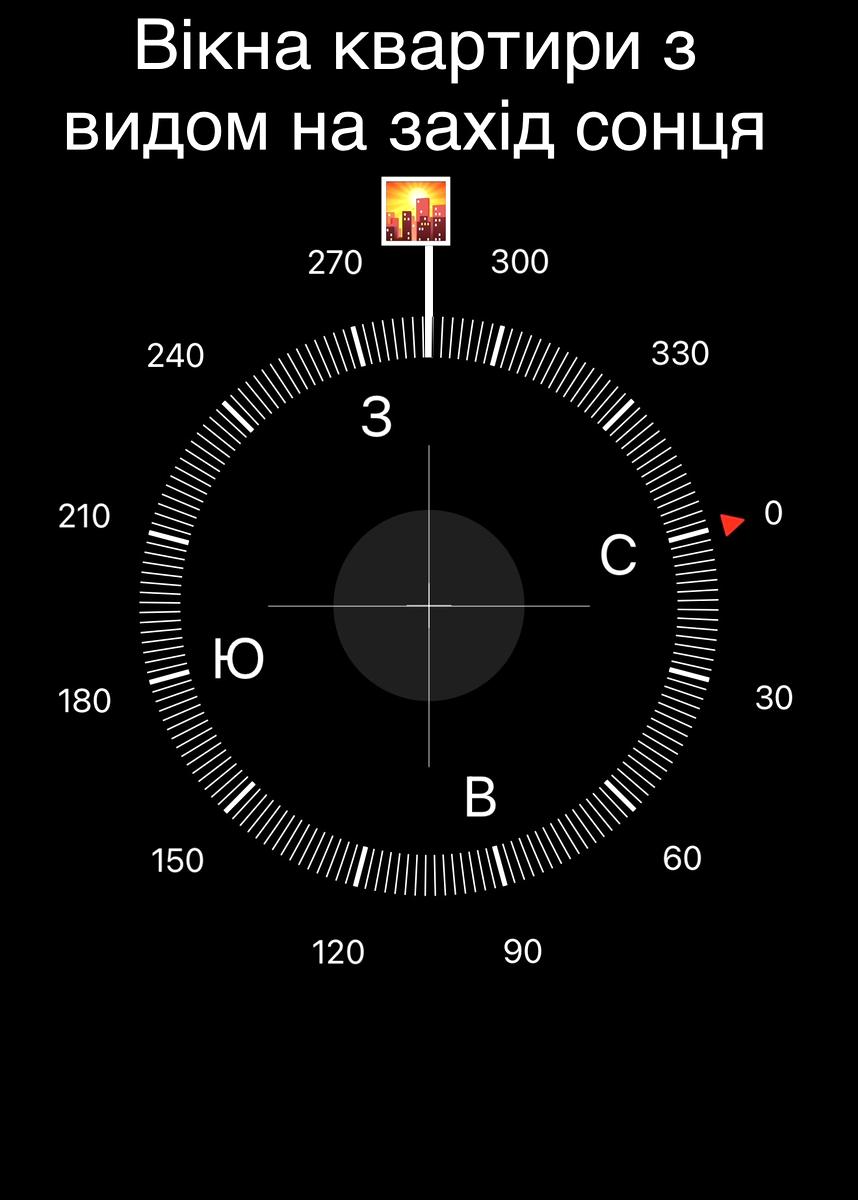858x1200 pixels.
Task: Tap the sunset cityscape emoji icon
Action: [416, 210]
